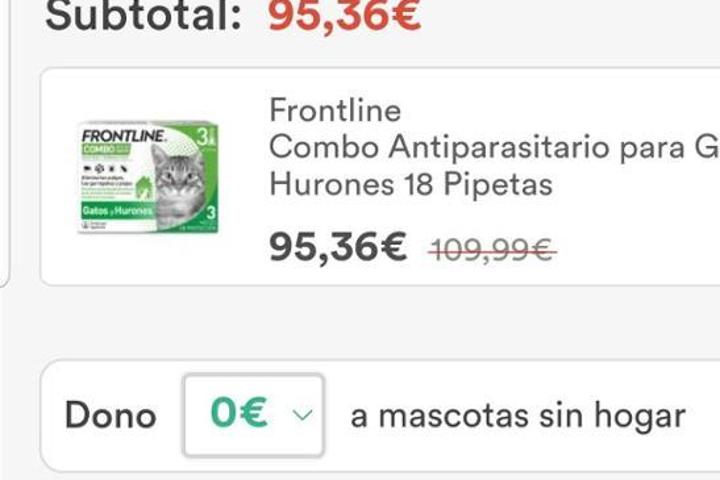This screenshot has width=720, height=480.
Task: Expand the 0€ donation amount dropdown
Action: tap(254, 414)
